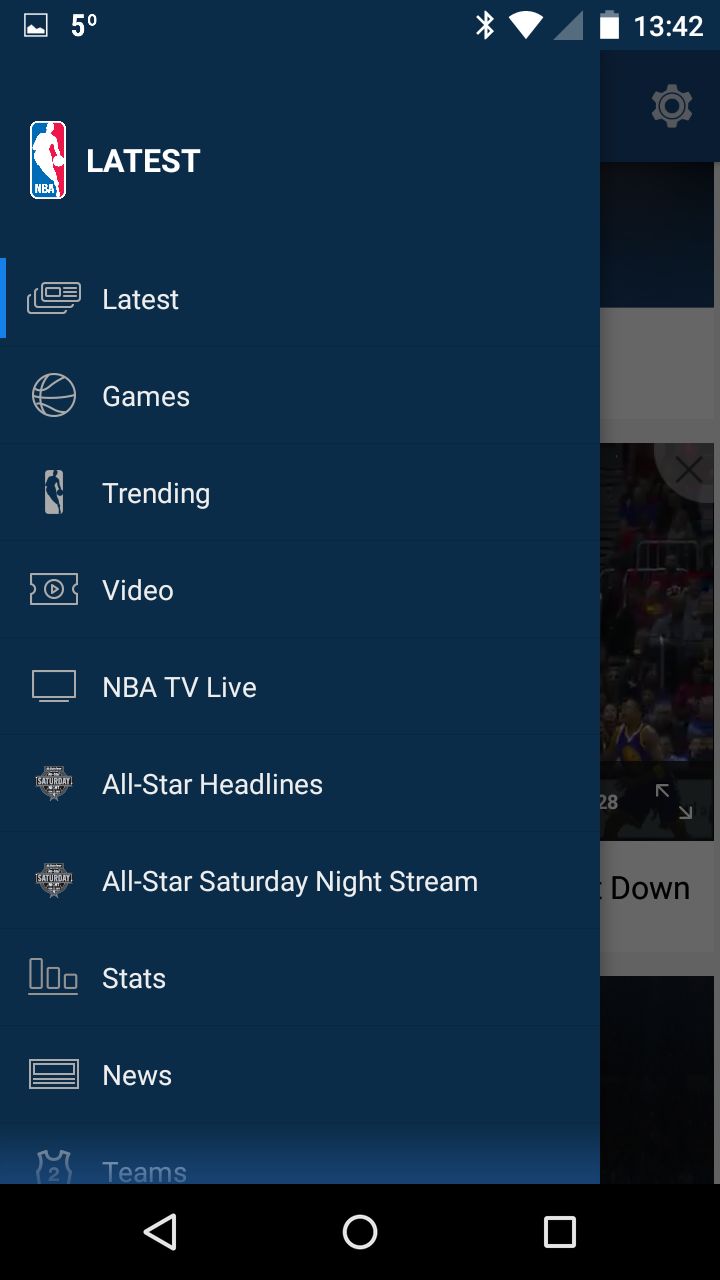Go to Trending
Screen dimensions: 720x1280
(300, 493)
